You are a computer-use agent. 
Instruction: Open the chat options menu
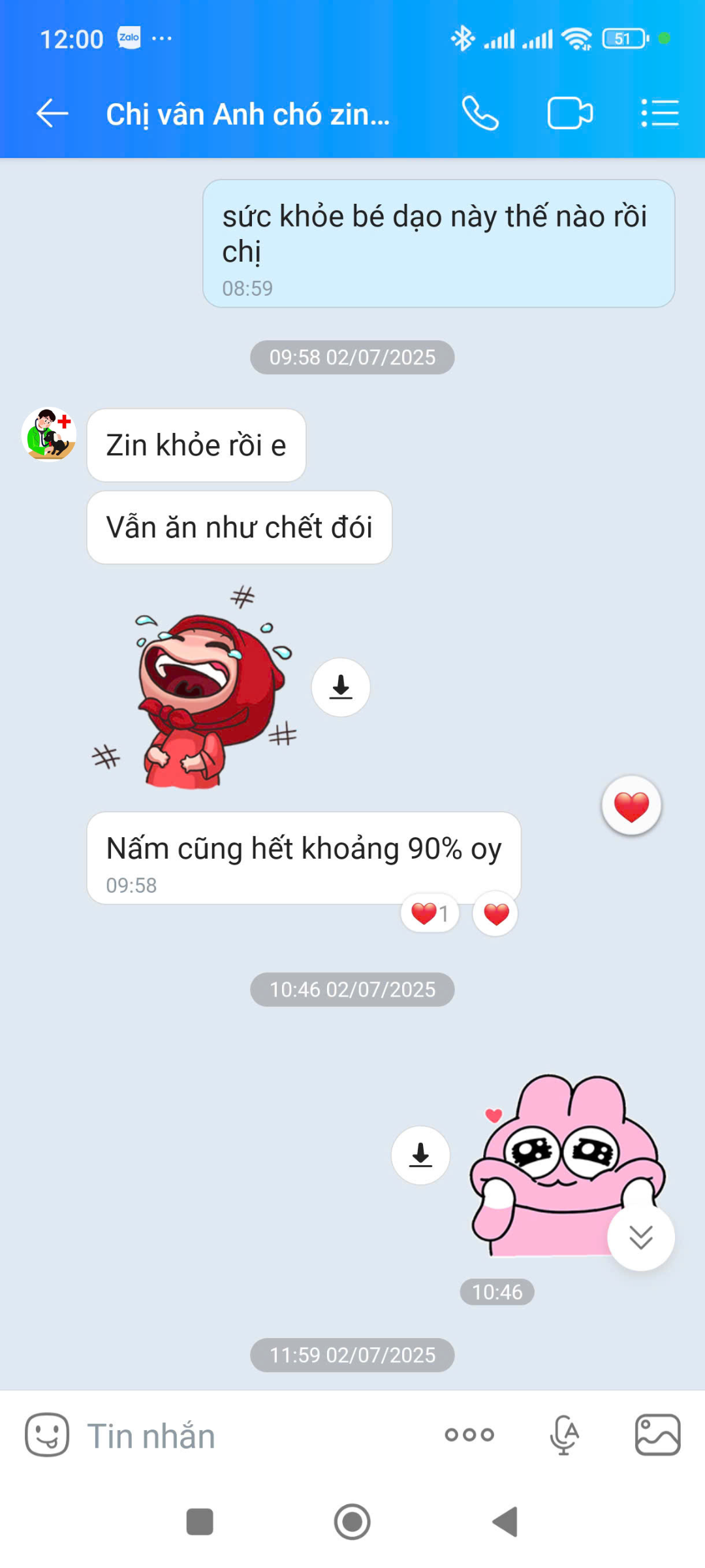tap(660, 114)
